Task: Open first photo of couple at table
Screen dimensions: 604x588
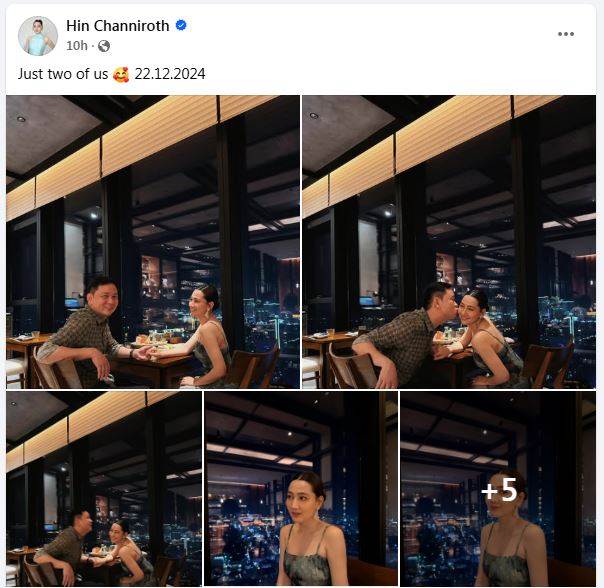Action: (x=153, y=241)
